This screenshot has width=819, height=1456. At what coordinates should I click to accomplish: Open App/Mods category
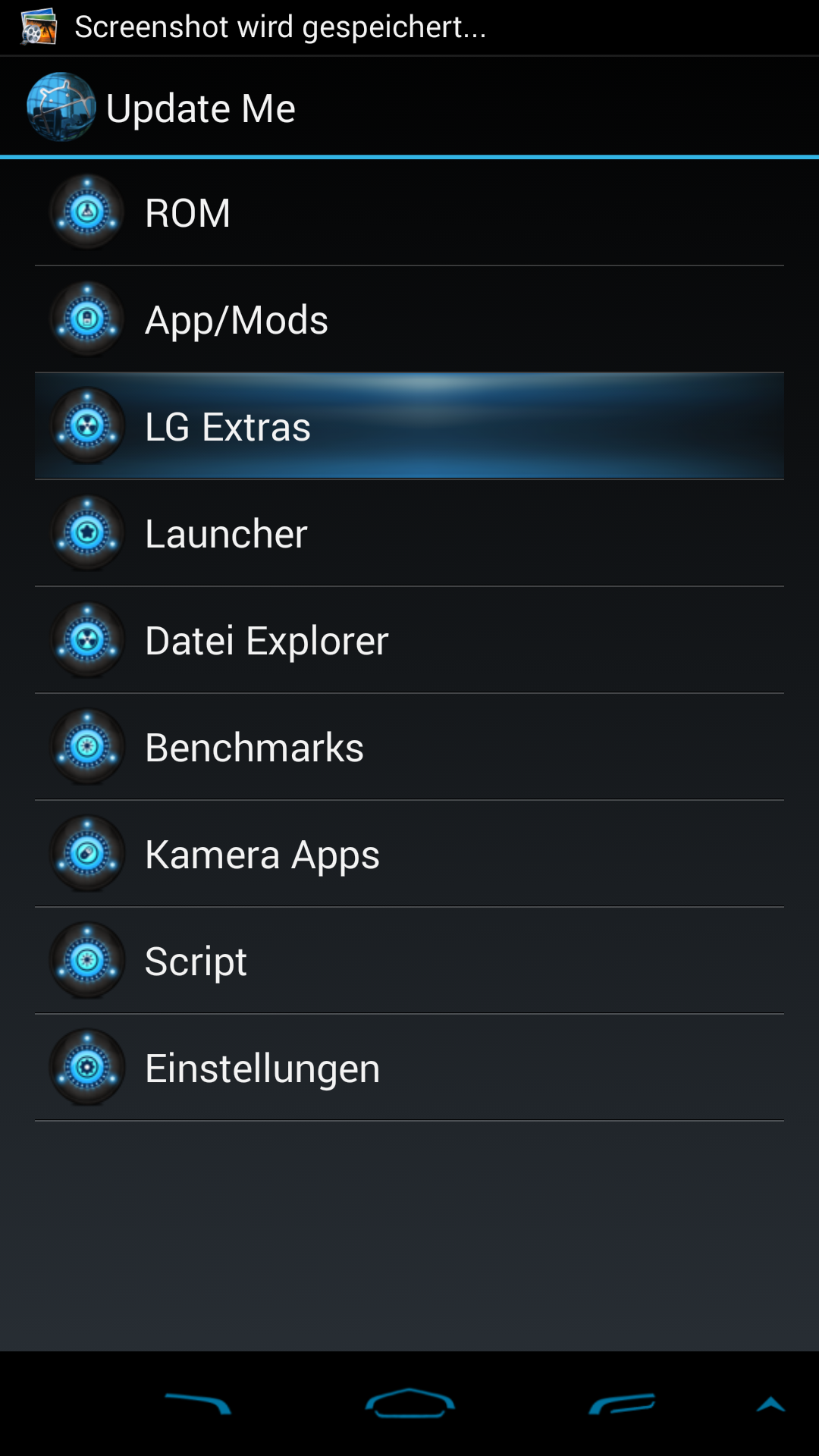pyautogui.click(x=409, y=319)
